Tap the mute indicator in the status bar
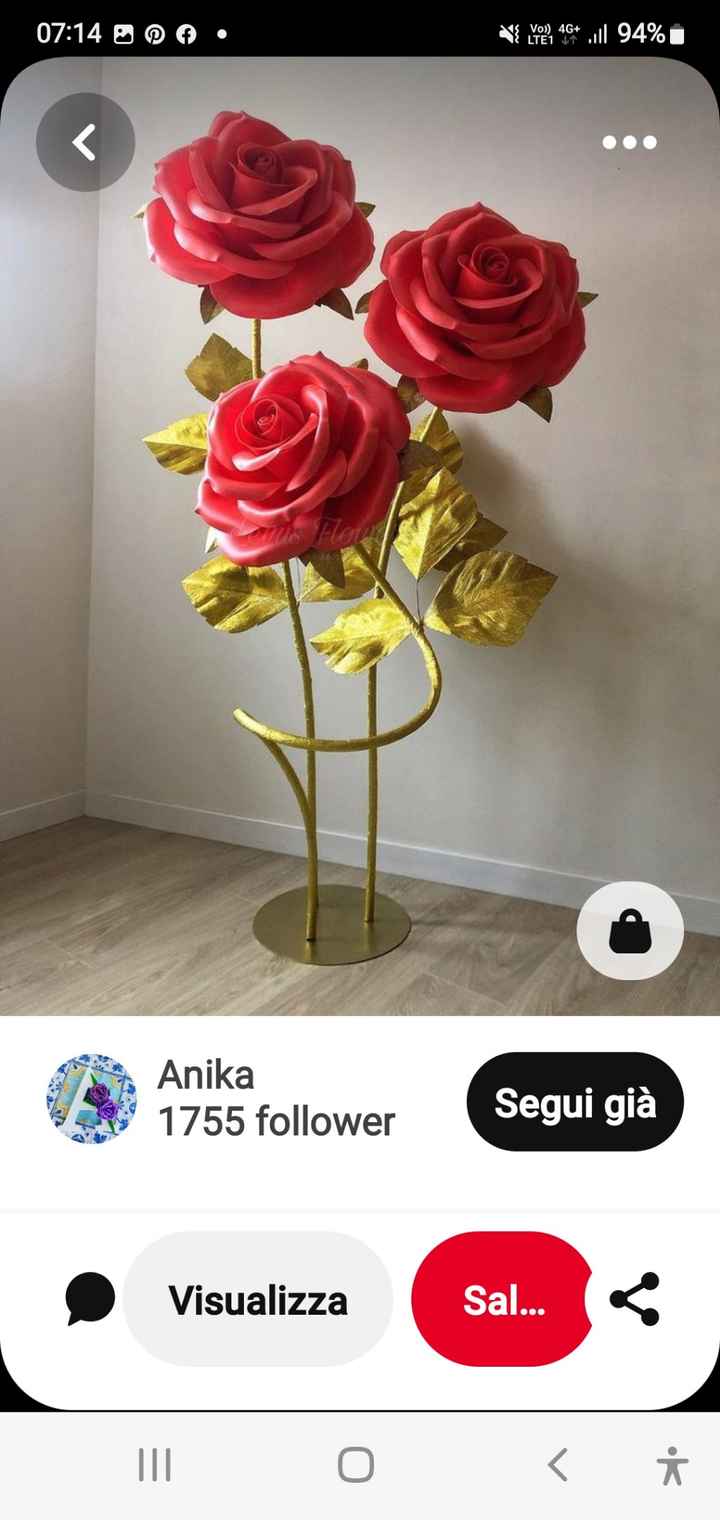Image resolution: width=720 pixels, height=1520 pixels. click(508, 33)
